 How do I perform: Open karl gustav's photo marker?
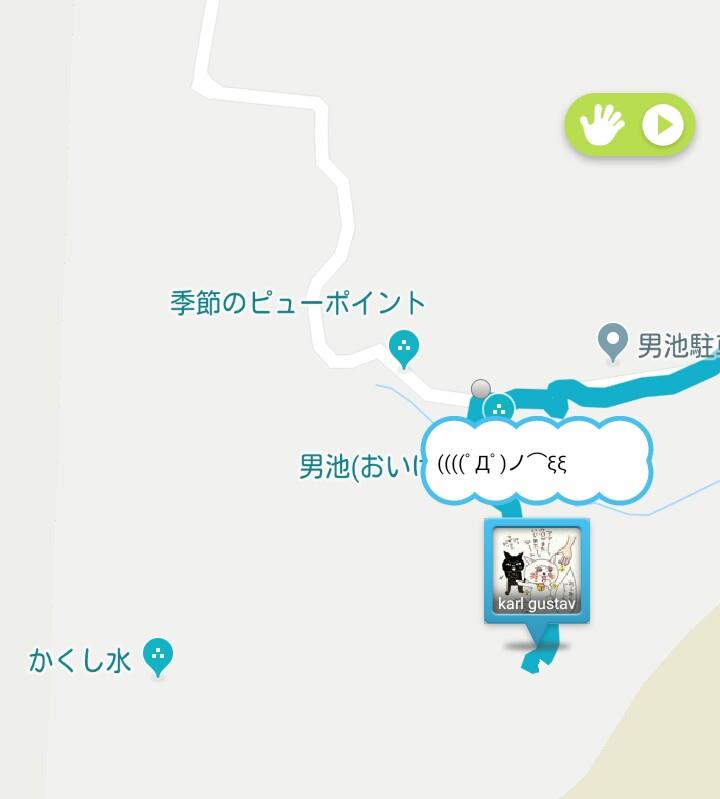click(x=537, y=570)
